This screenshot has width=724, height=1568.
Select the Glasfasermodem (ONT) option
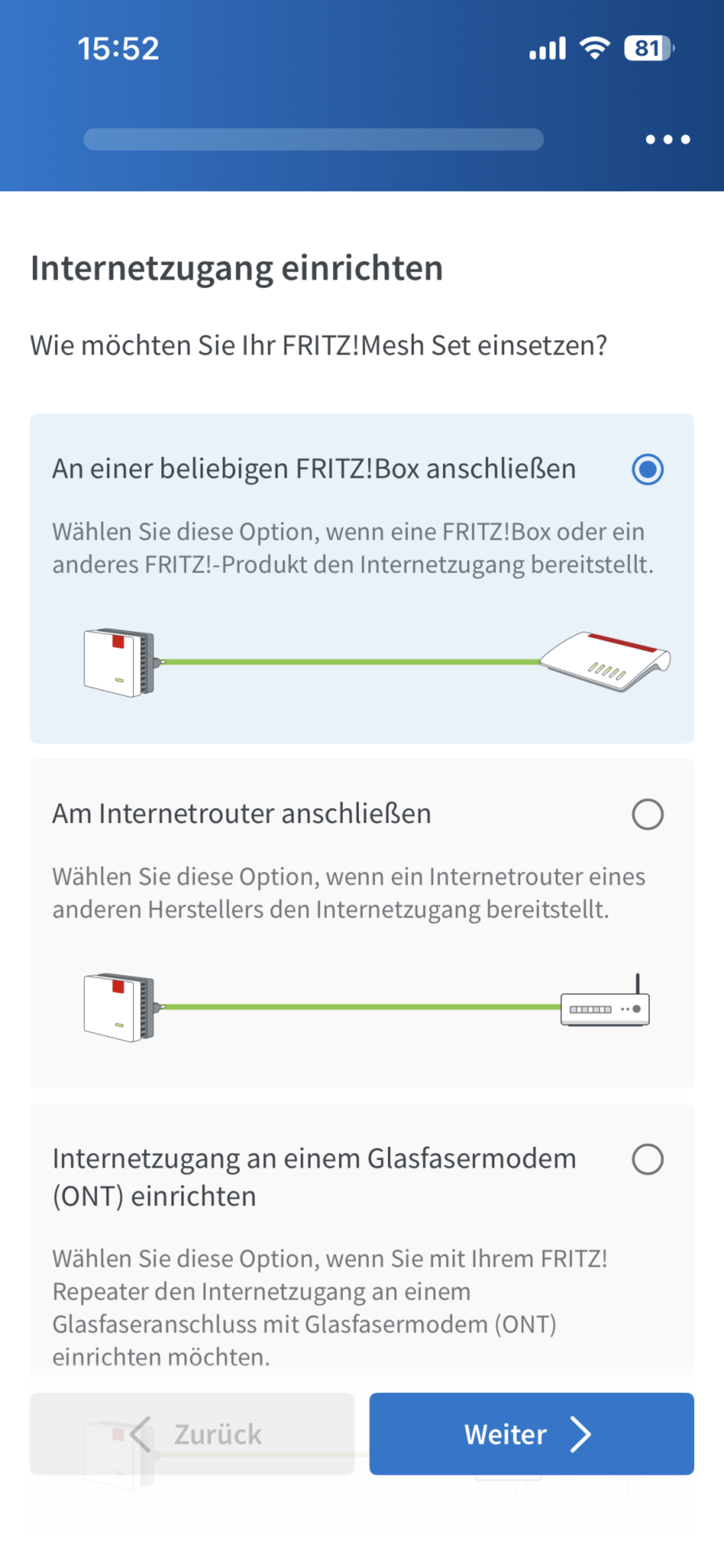[647, 1159]
